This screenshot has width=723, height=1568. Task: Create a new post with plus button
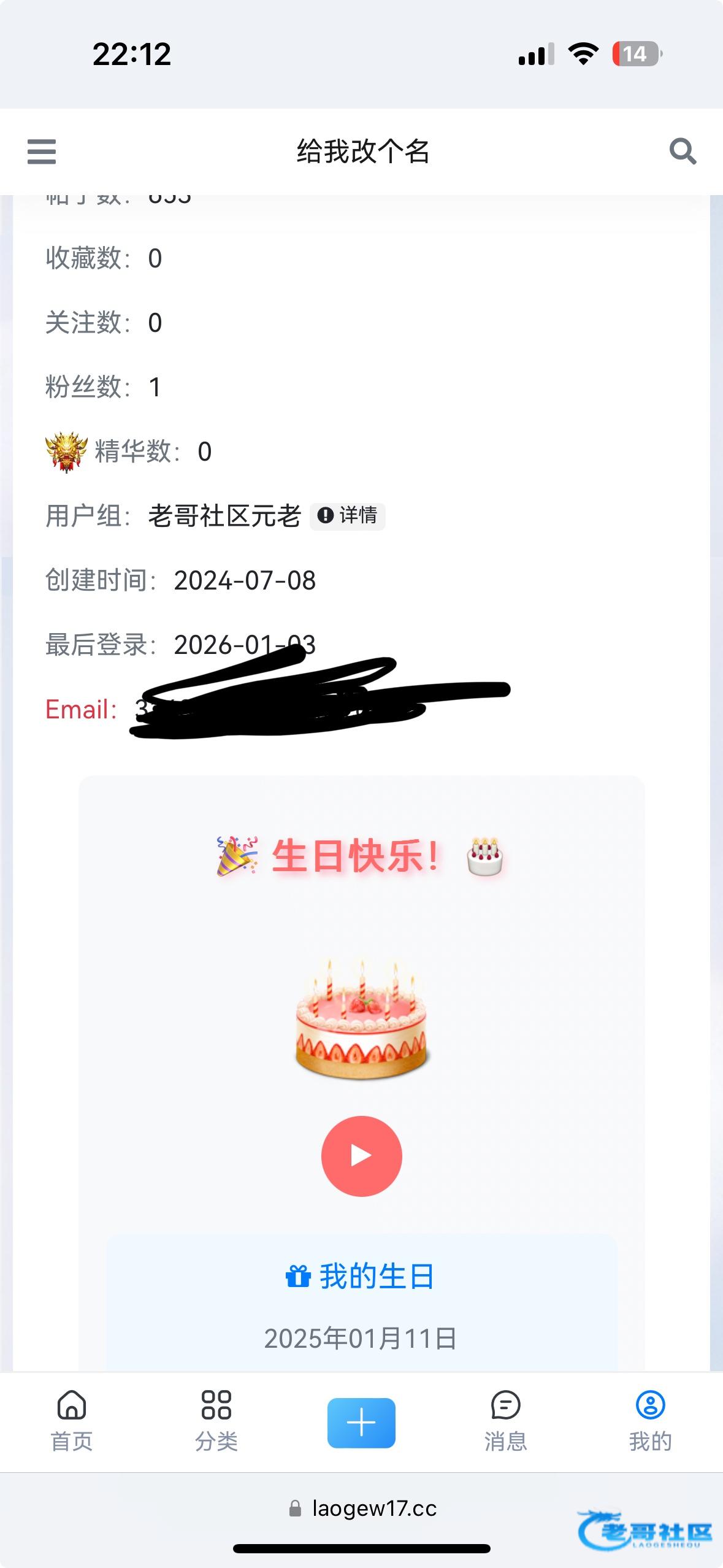click(361, 1423)
